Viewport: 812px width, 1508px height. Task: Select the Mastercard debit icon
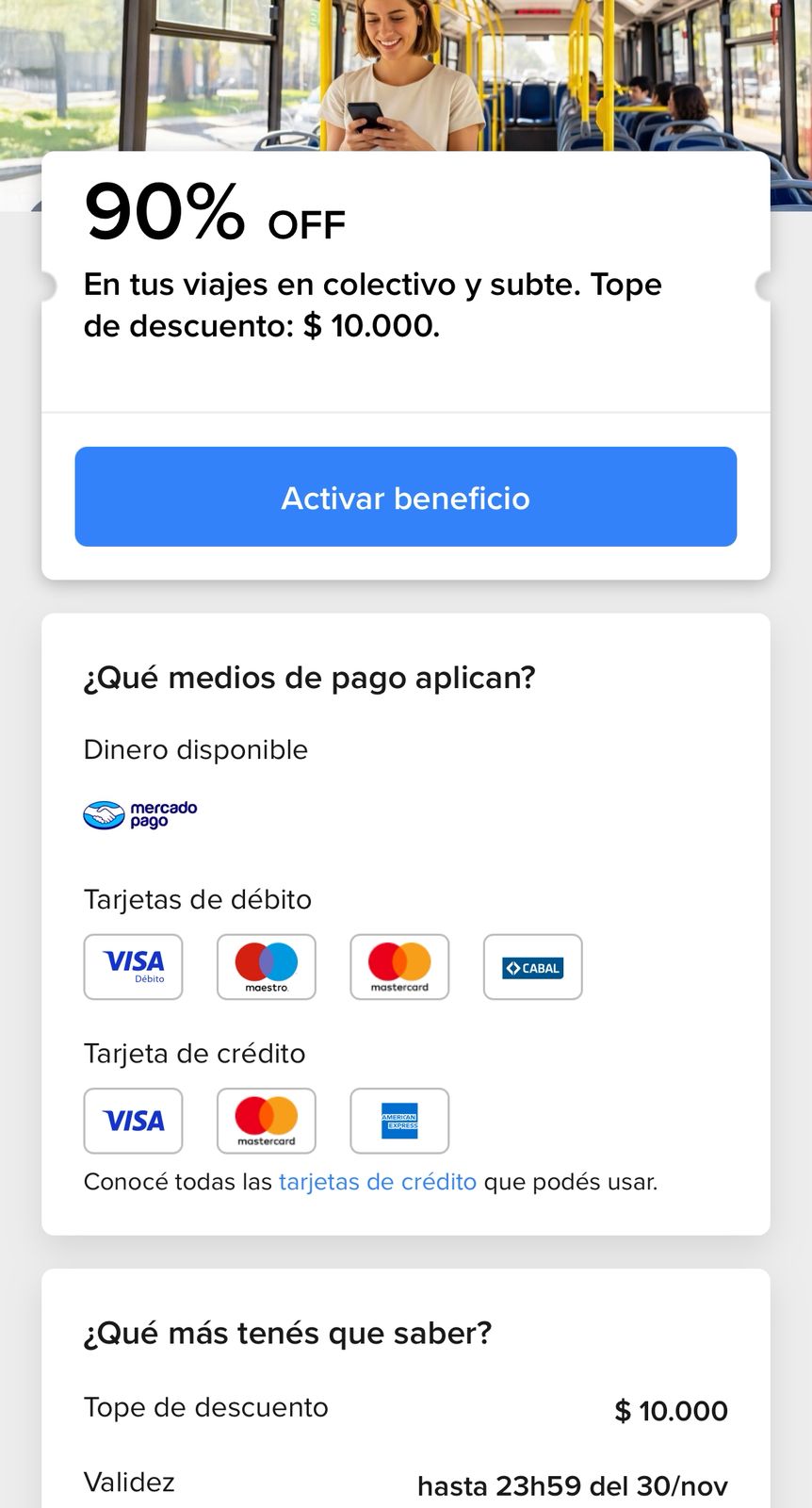pyautogui.click(x=399, y=967)
